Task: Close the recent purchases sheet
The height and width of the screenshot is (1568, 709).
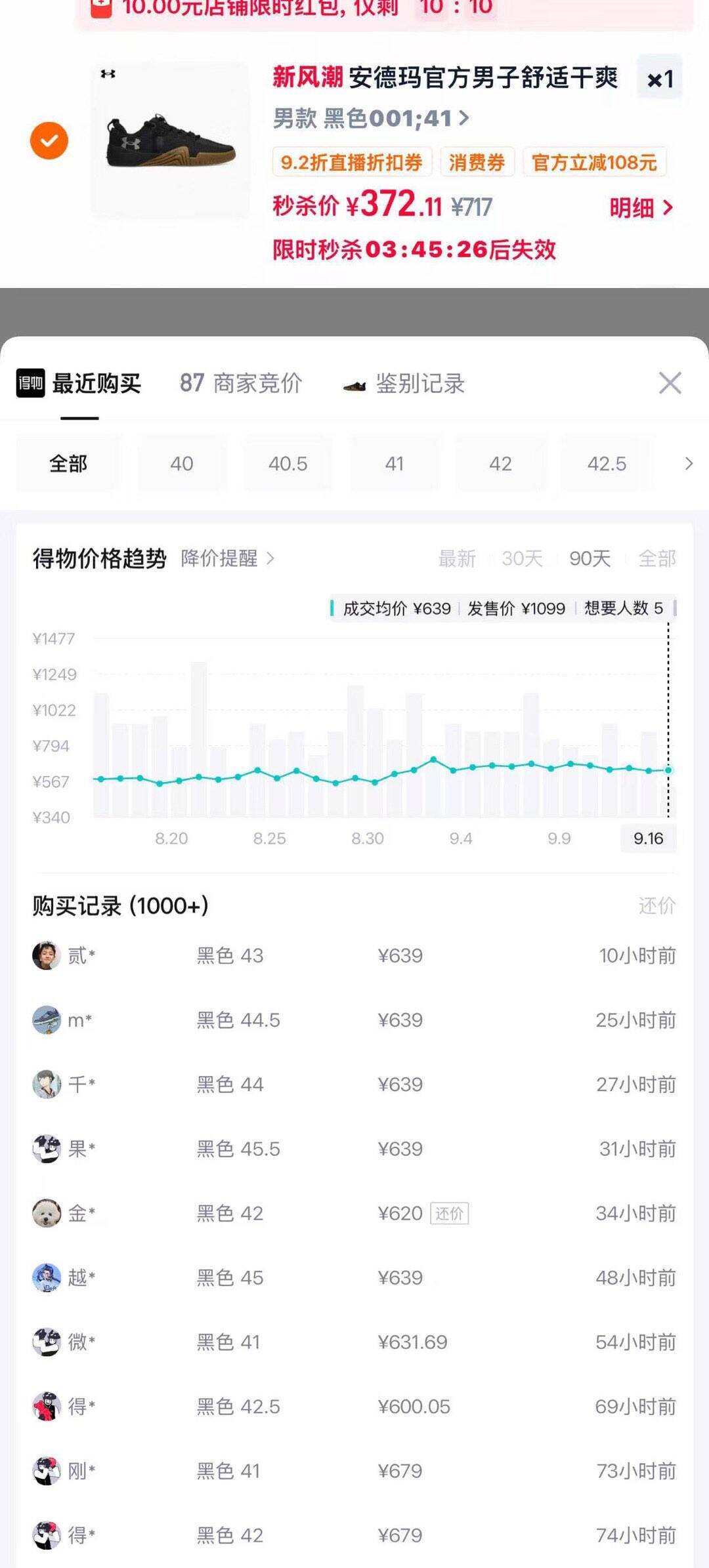Action: (x=670, y=383)
